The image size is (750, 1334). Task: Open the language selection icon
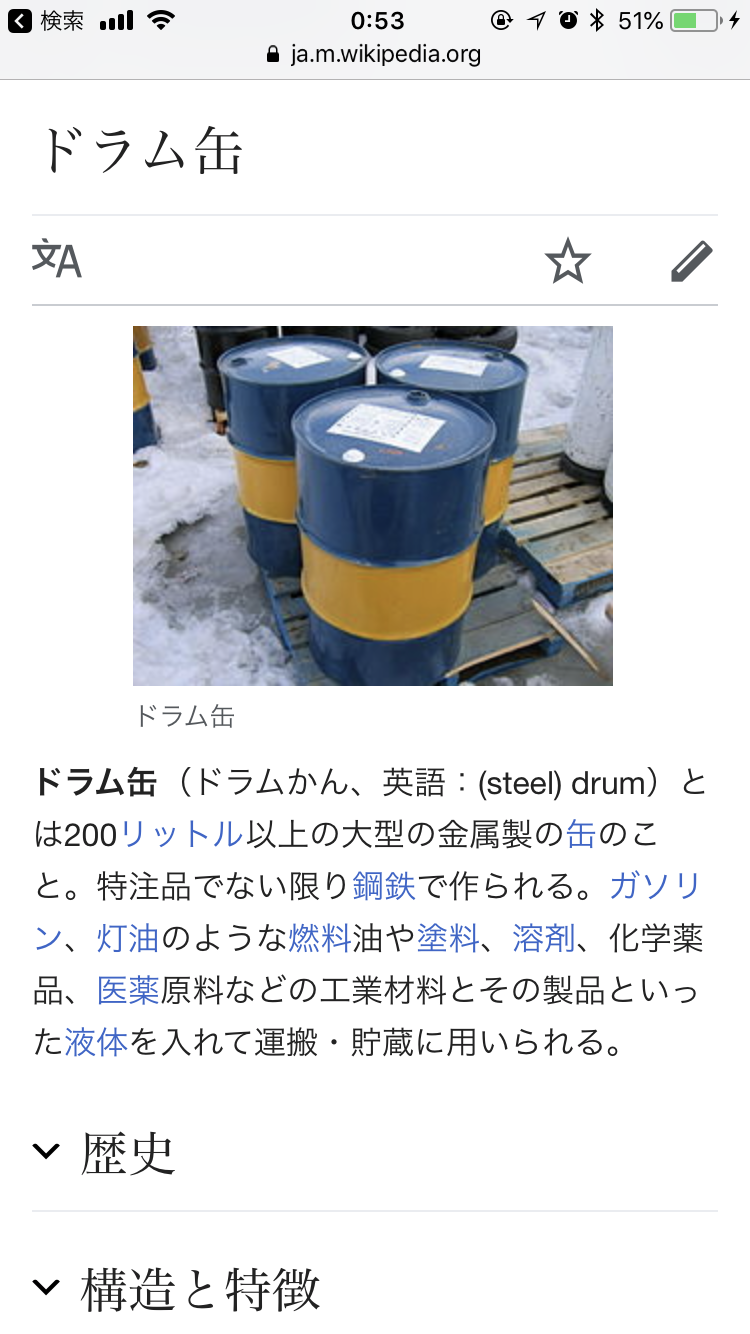[57, 260]
